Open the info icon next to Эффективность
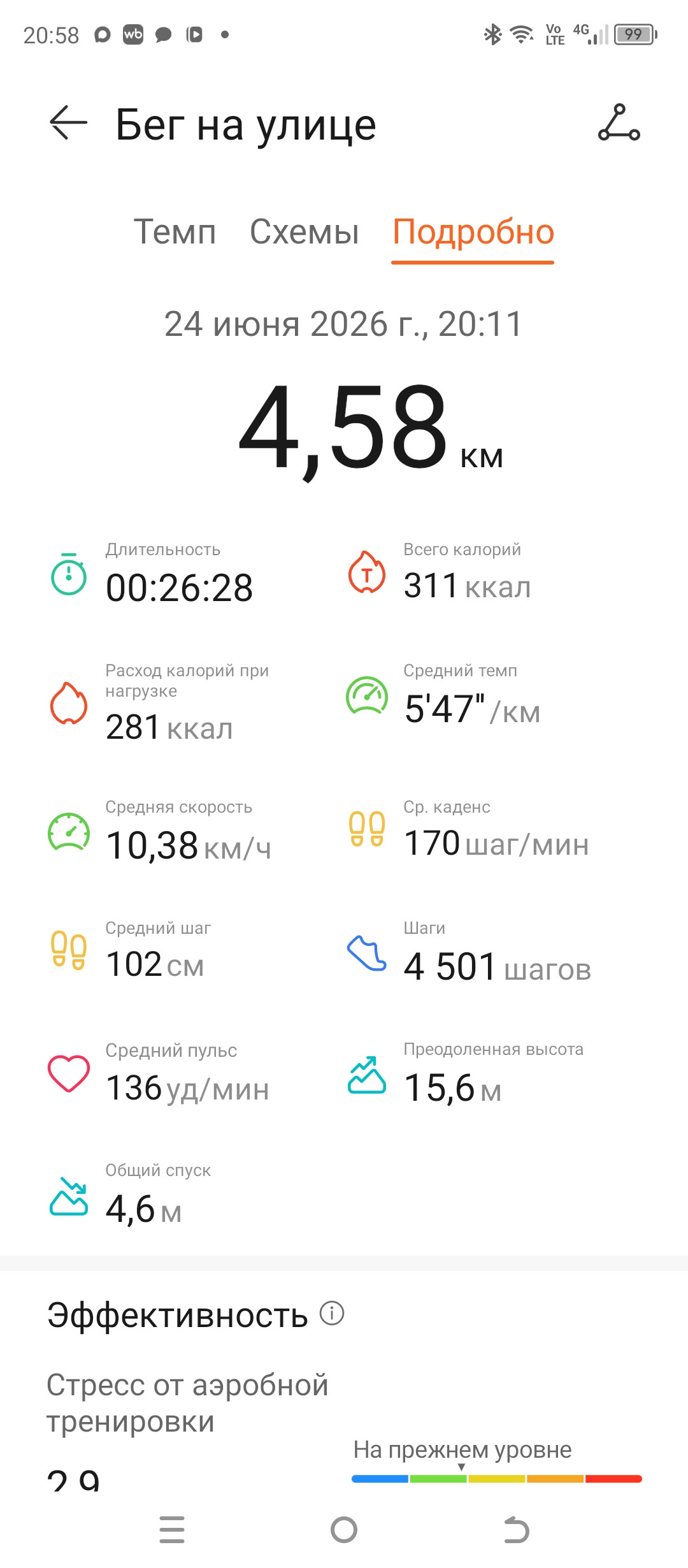Image resolution: width=688 pixels, height=1568 pixels. [x=332, y=1313]
